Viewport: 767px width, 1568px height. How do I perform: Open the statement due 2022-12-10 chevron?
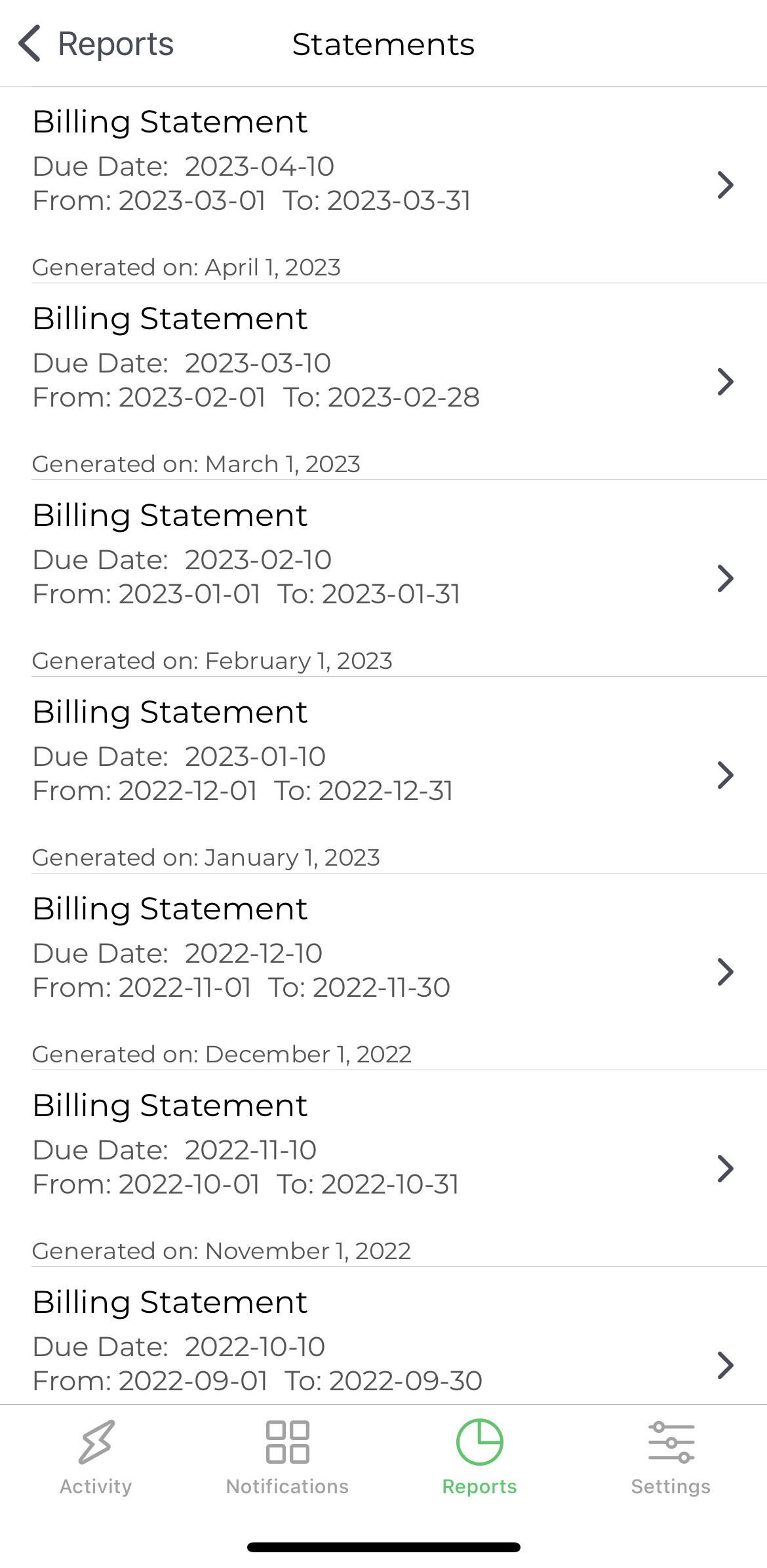point(725,972)
